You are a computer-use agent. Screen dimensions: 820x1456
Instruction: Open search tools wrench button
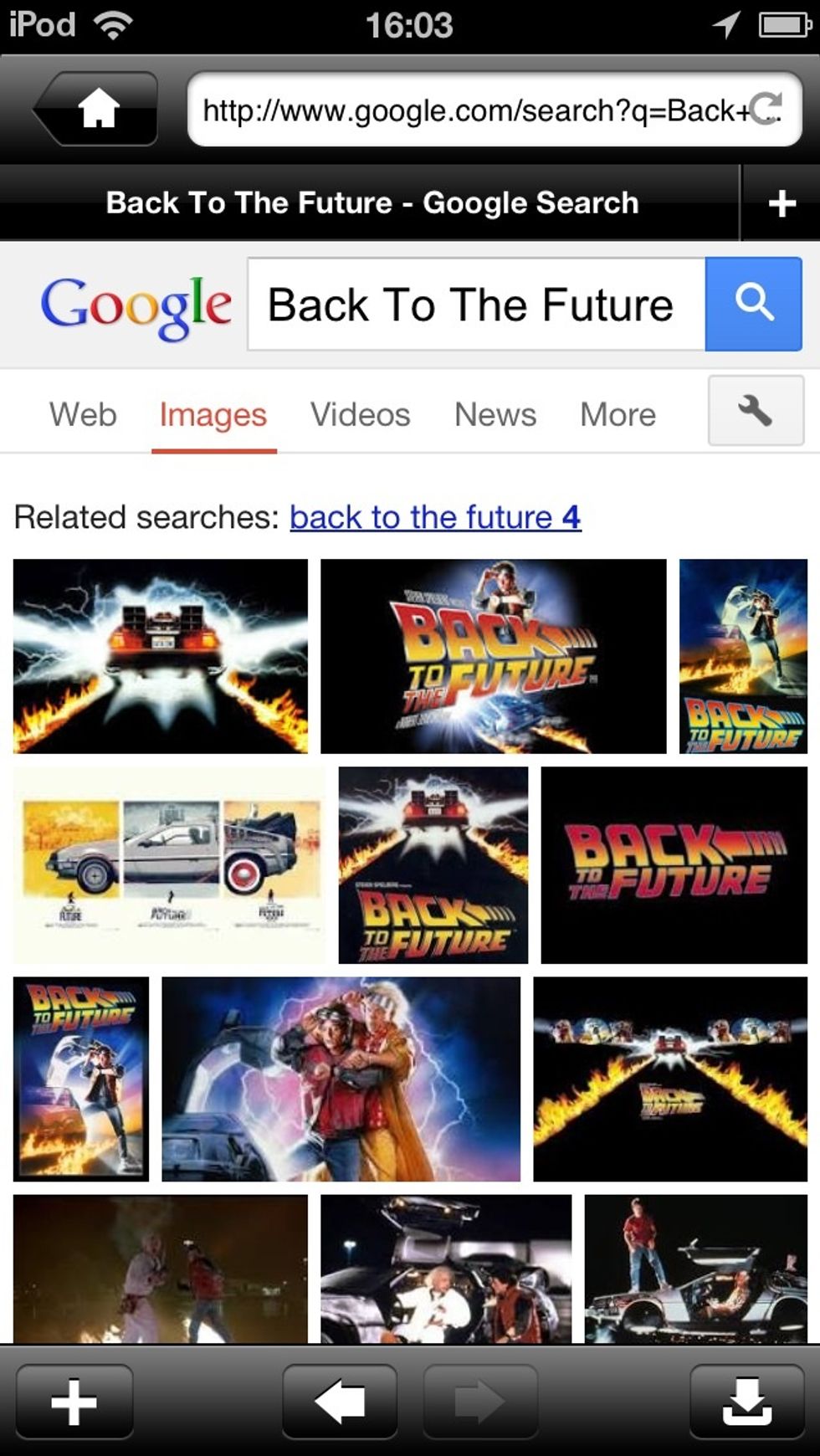(x=755, y=411)
